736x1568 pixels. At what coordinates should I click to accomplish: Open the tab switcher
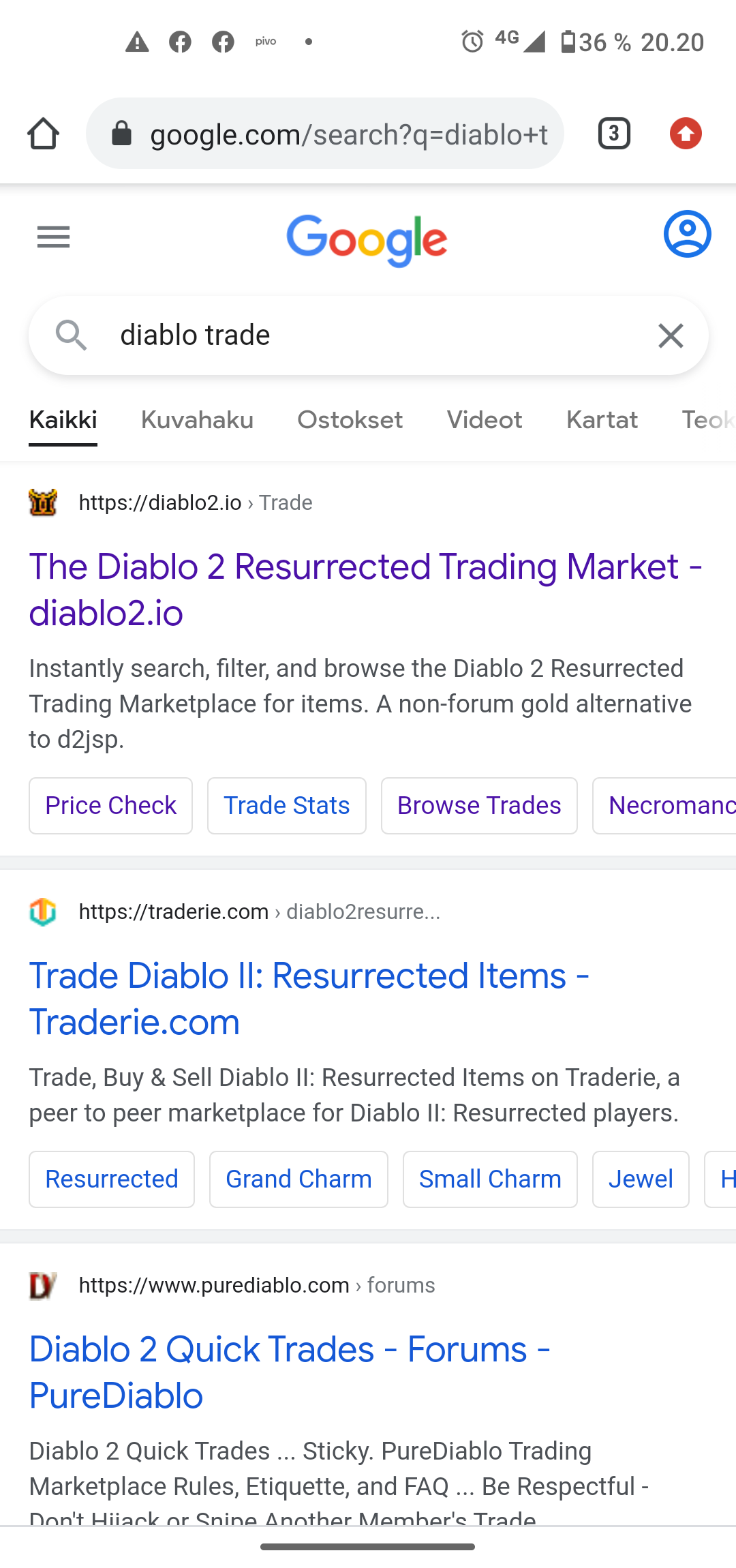[x=613, y=134]
